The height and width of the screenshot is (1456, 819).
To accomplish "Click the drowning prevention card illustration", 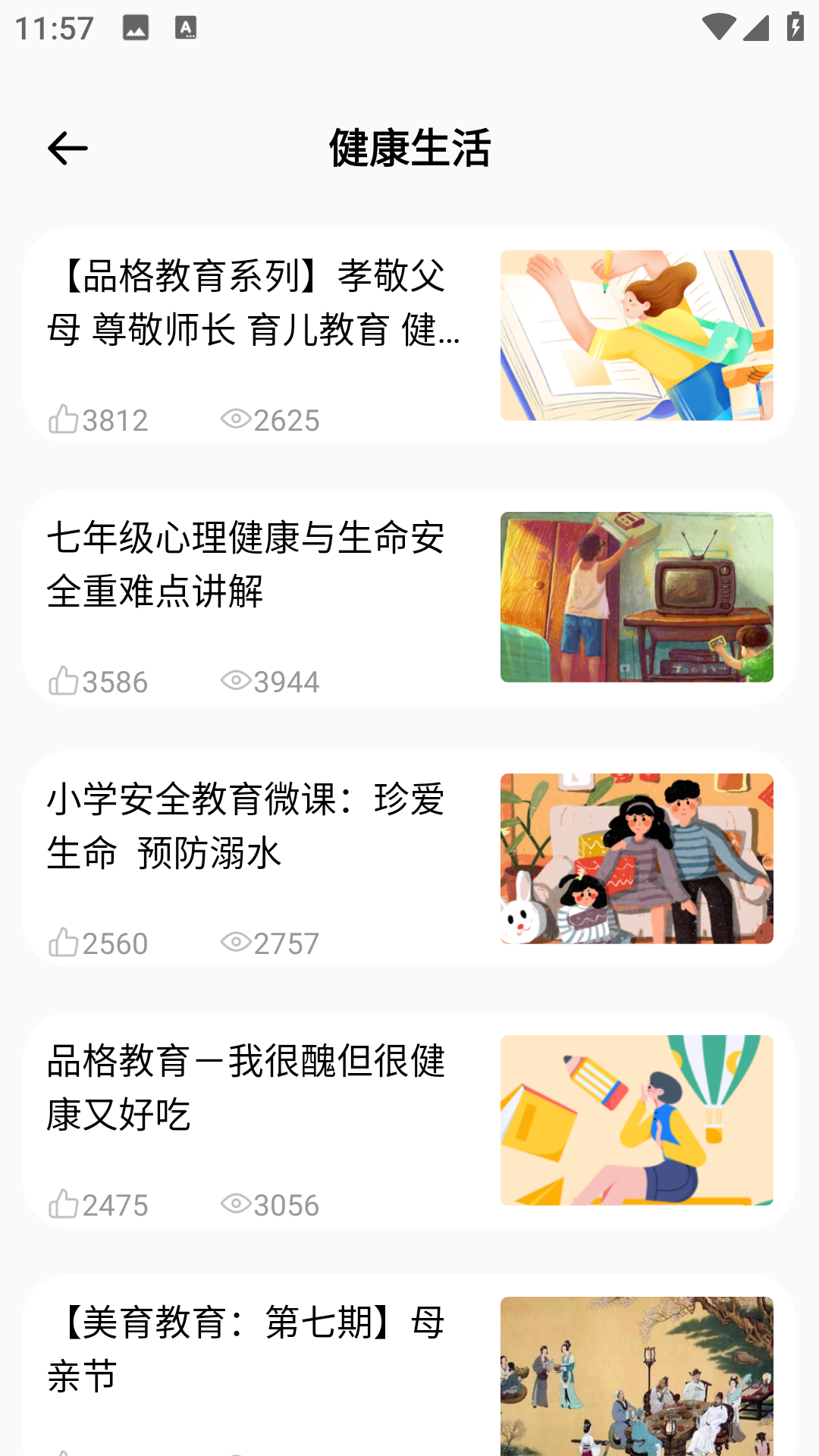I will (637, 859).
